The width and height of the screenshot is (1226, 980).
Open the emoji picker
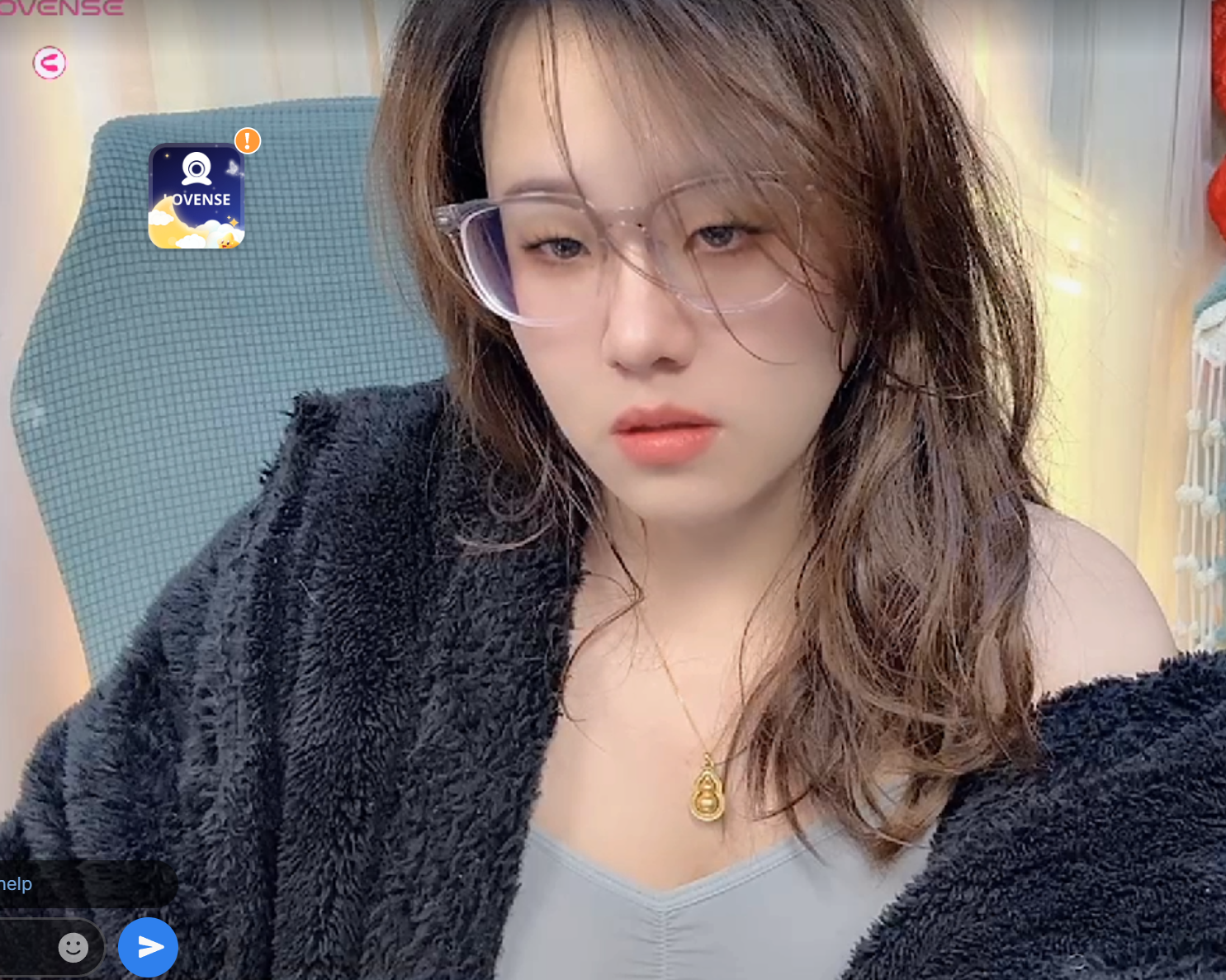(x=73, y=947)
